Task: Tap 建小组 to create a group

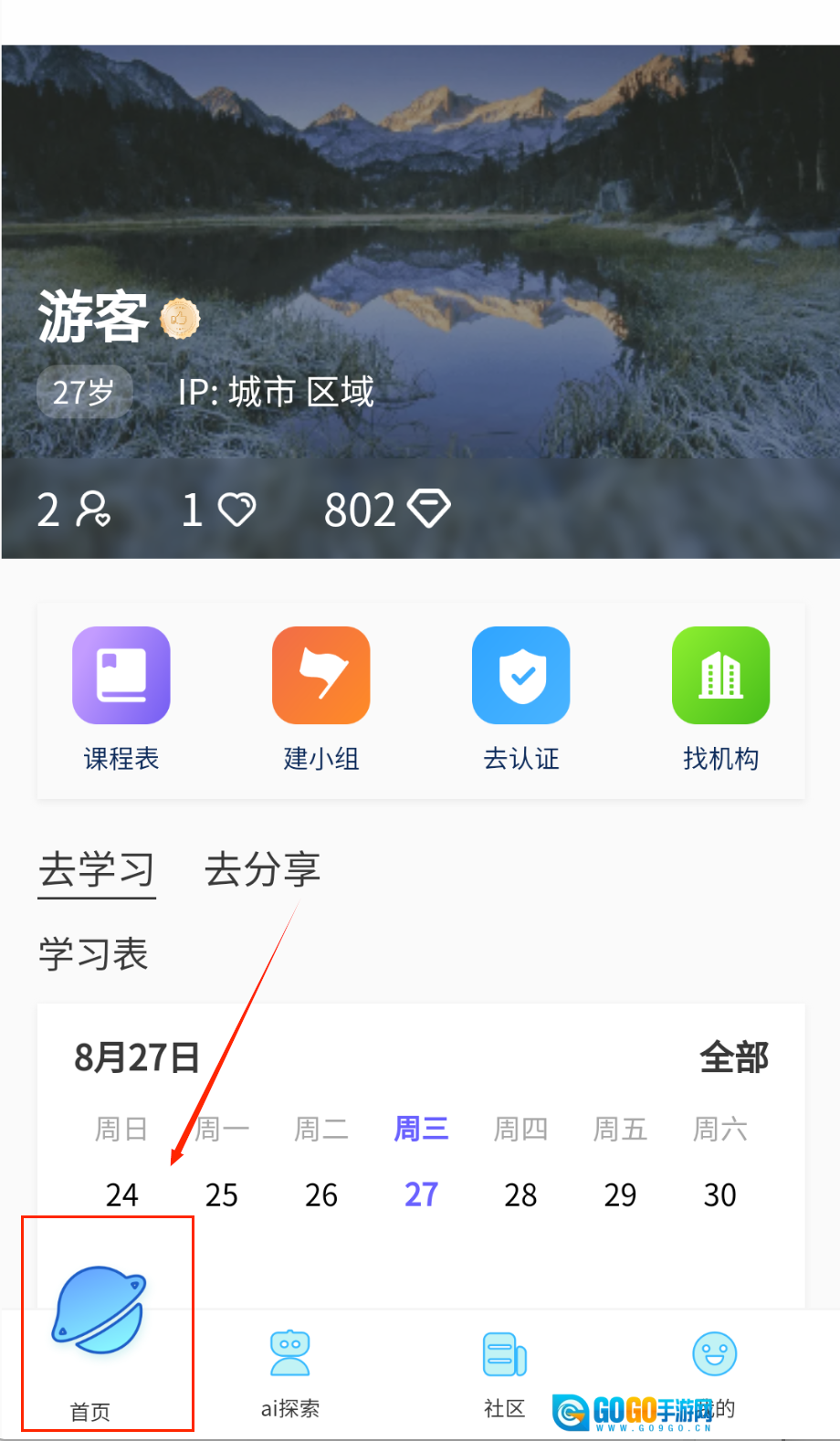Action: point(320,699)
